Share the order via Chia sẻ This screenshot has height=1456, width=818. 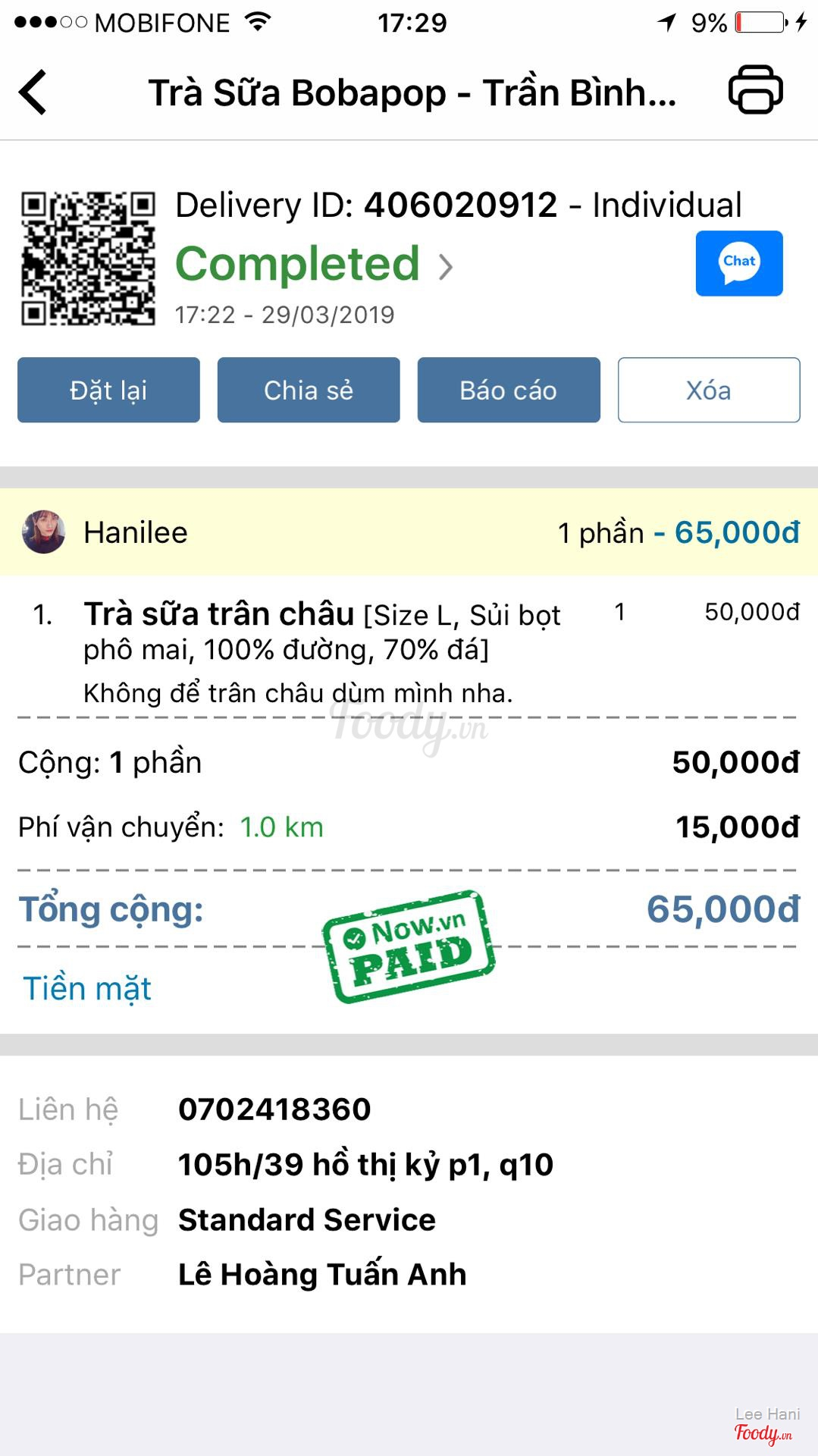tap(309, 390)
